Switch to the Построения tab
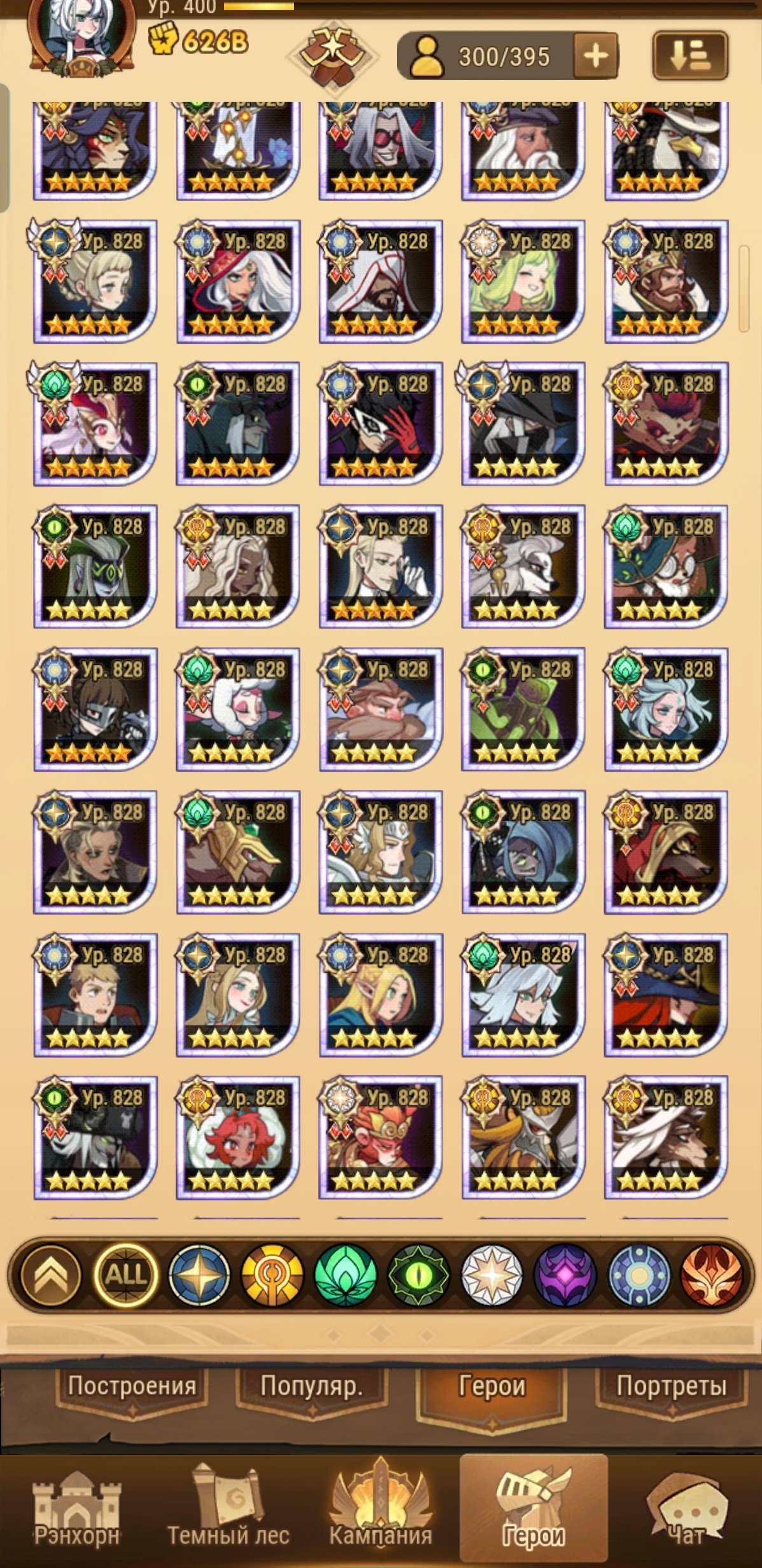Image resolution: width=762 pixels, height=1568 pixels. click(x=132, y=1386)
